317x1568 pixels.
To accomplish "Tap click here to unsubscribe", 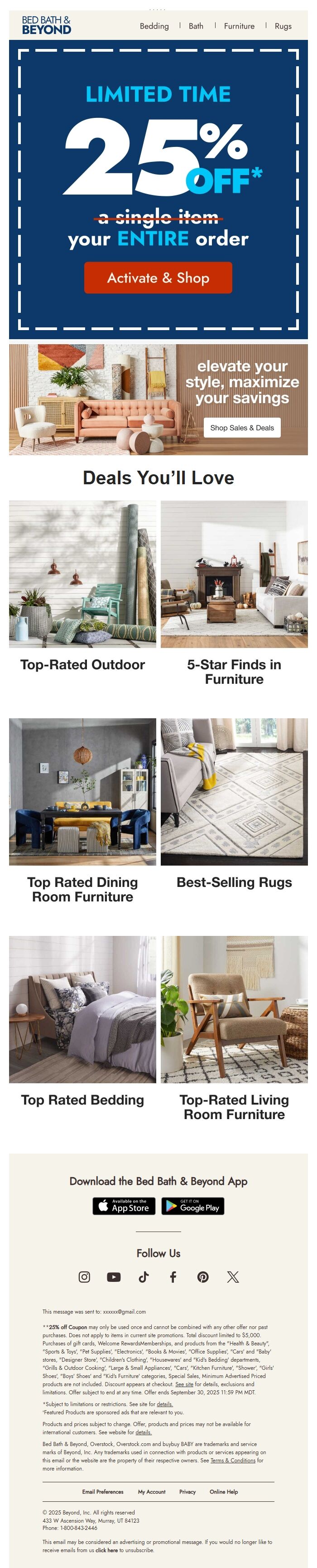I will pos(106,1550).
